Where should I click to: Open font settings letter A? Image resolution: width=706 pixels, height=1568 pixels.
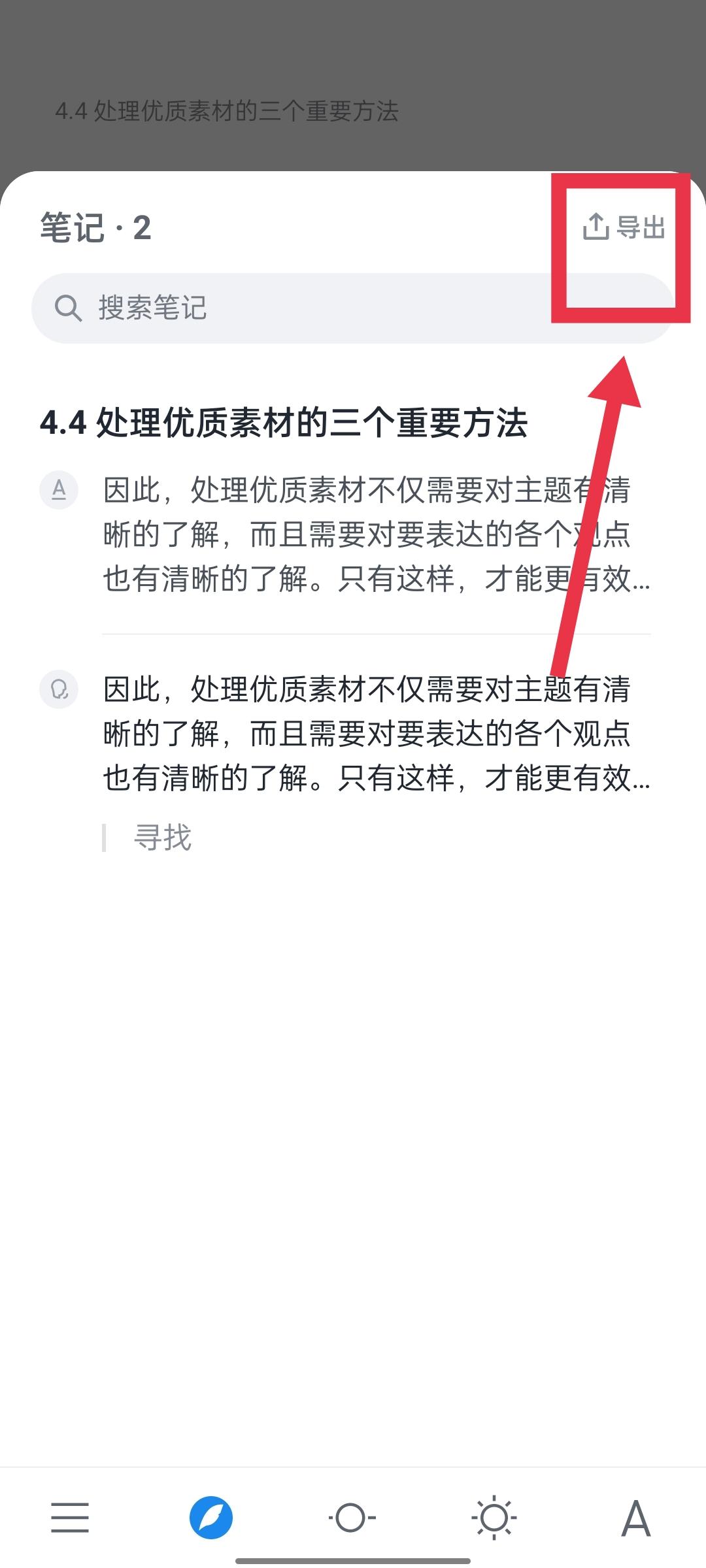click(635, 1517)
